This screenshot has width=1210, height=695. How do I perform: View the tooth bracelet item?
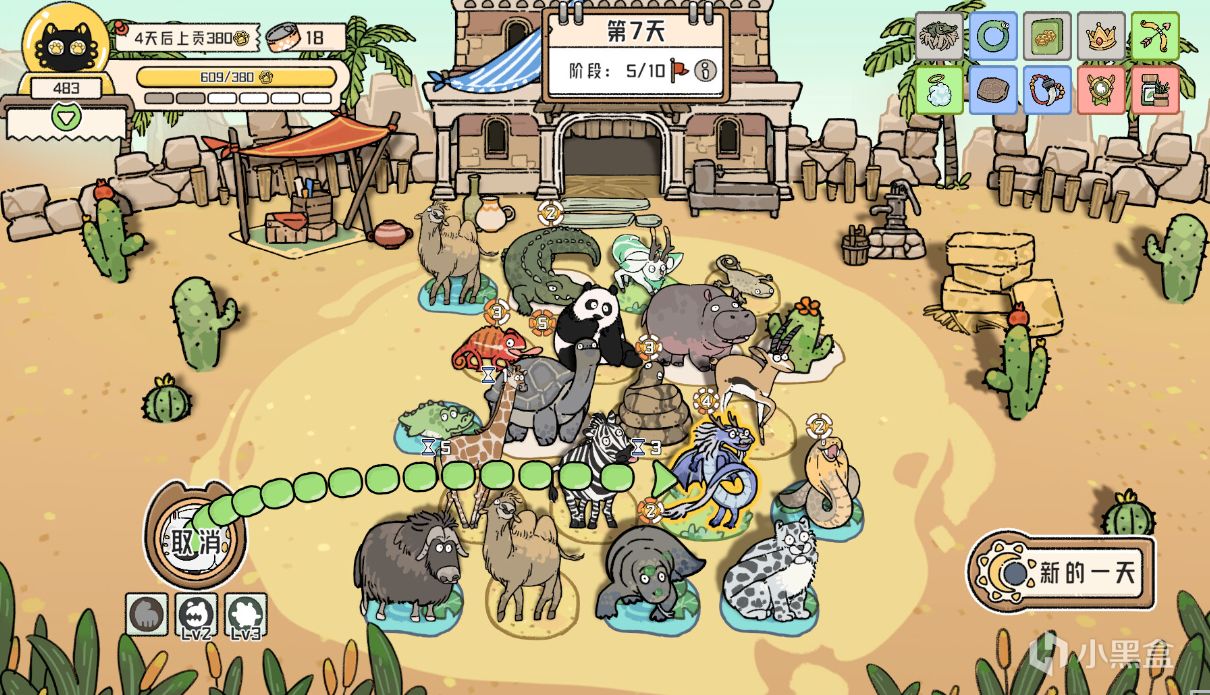point(1047,90)
